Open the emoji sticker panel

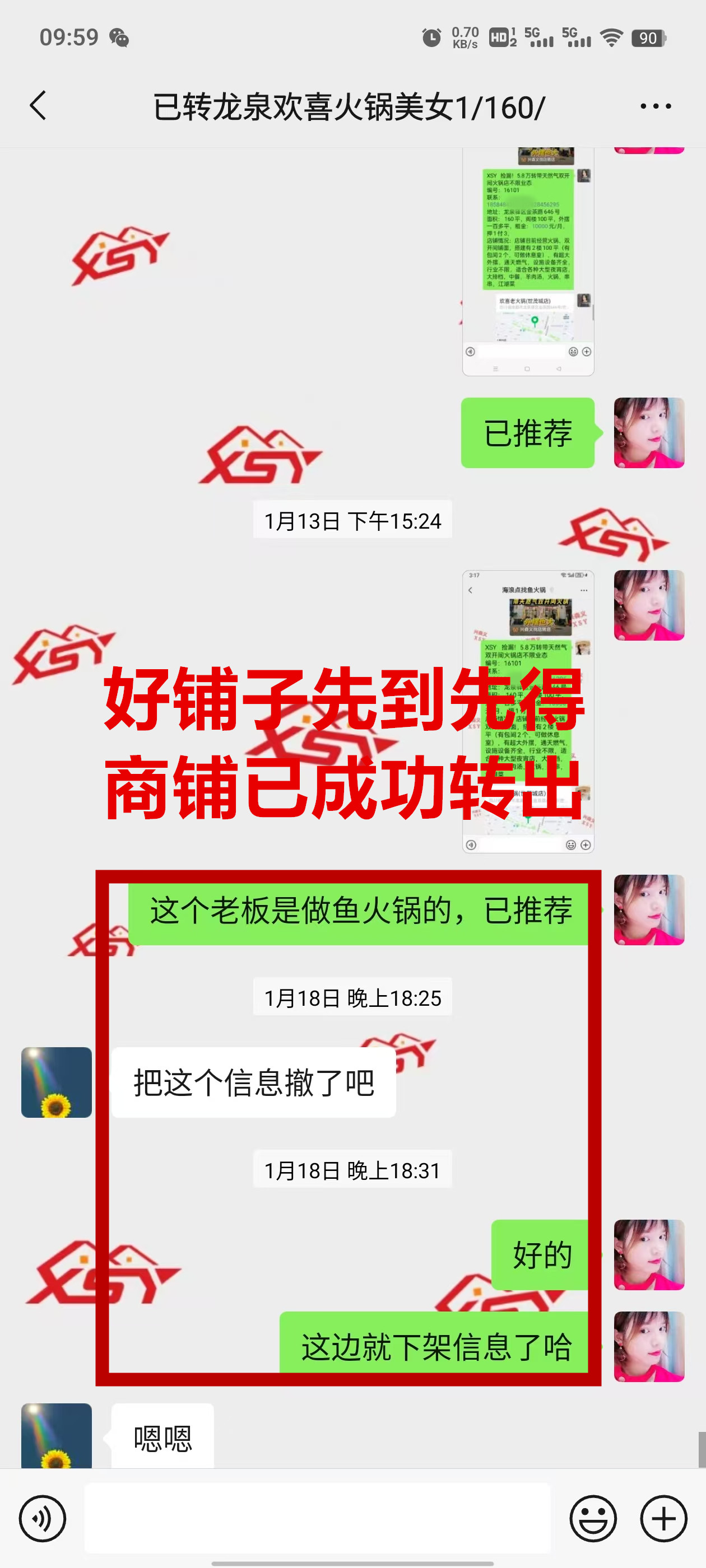[593, 1518]
